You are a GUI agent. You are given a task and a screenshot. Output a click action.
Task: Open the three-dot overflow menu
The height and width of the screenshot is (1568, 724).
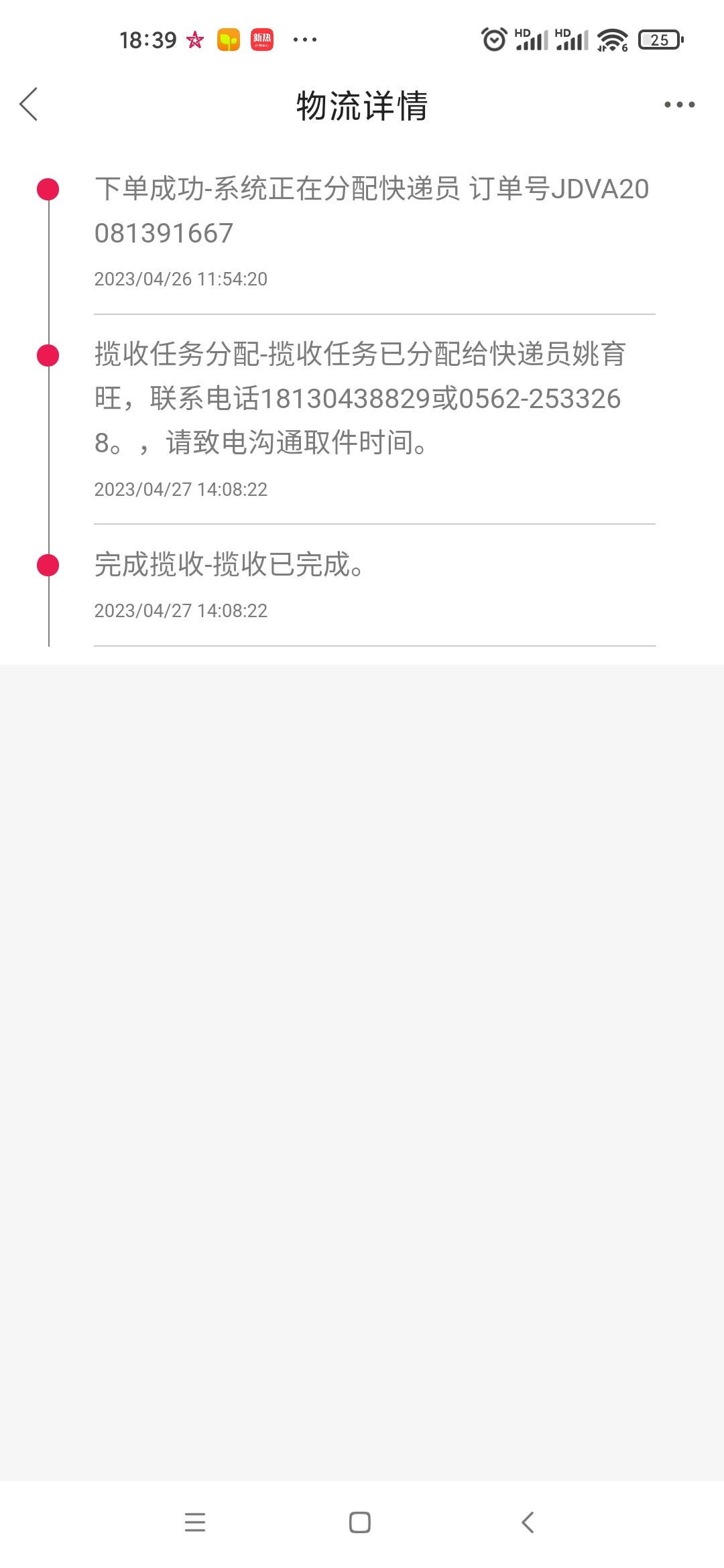point(679,105)
